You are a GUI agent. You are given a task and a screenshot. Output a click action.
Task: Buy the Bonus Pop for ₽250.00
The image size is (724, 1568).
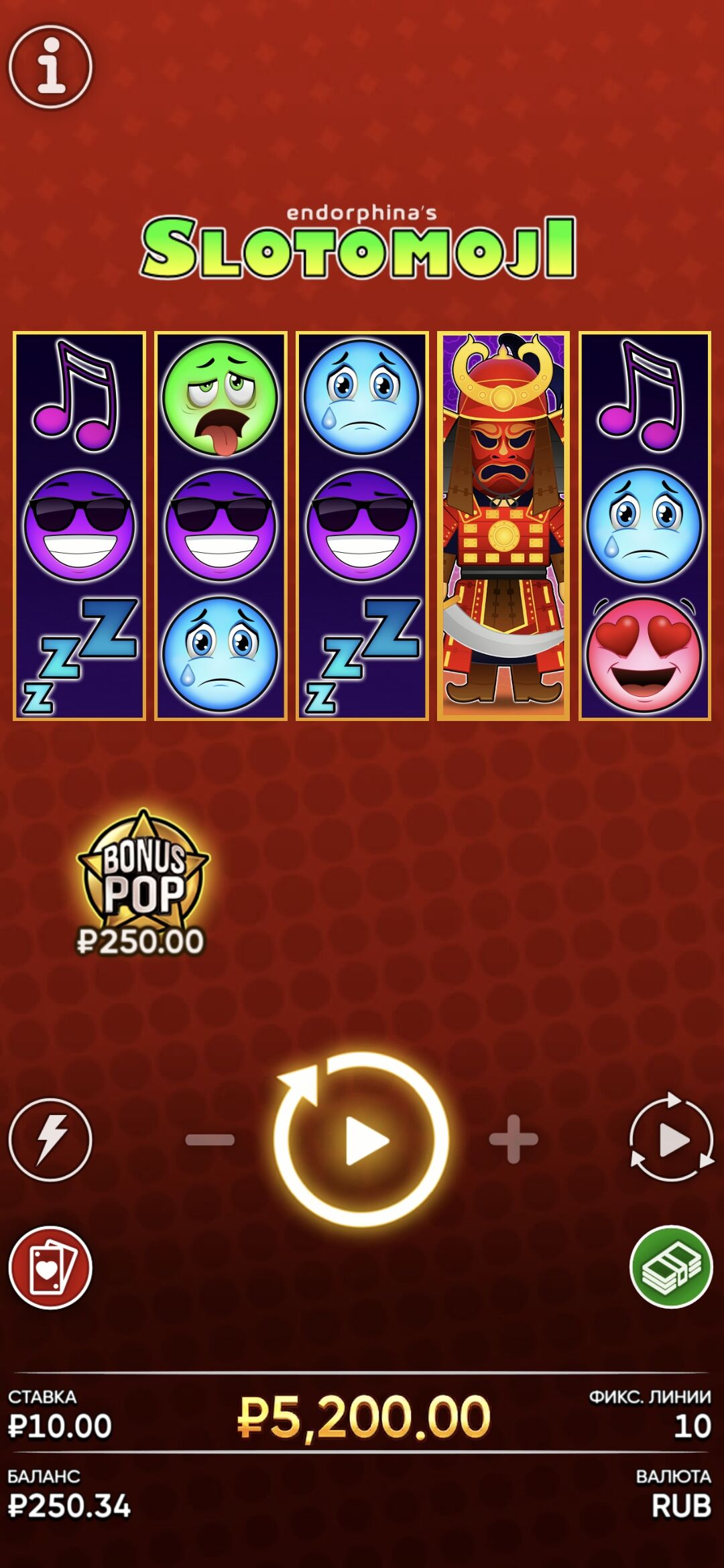pyautogui.click(x=142, y=881)
